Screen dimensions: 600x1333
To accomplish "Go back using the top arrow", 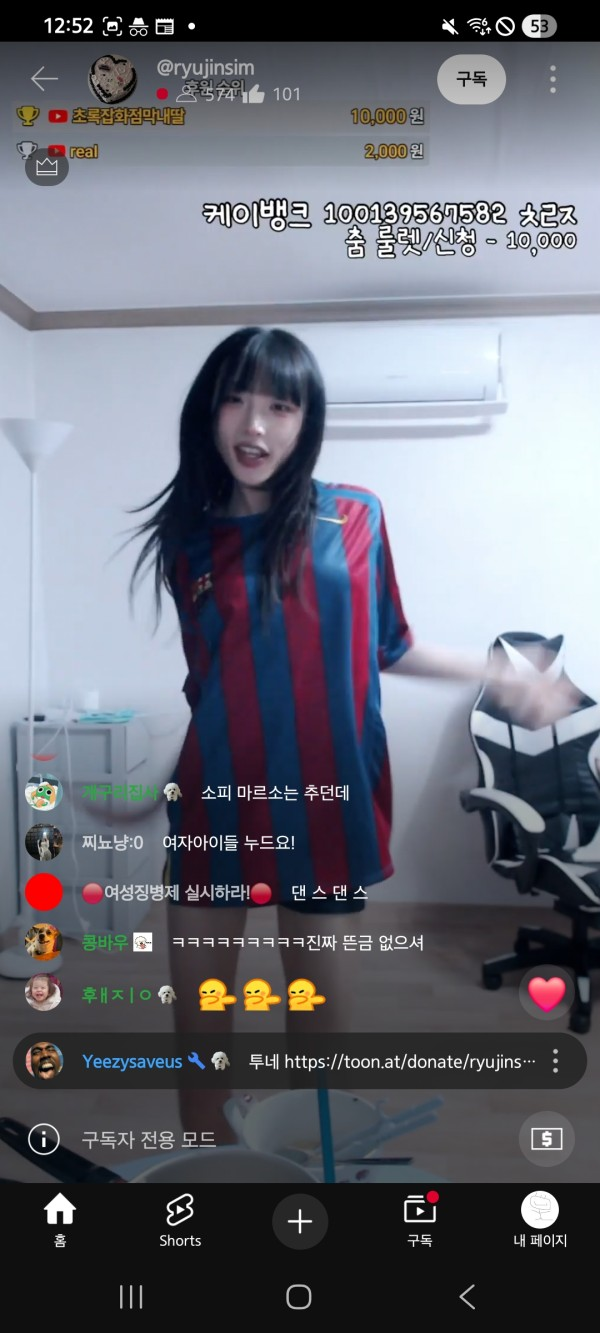I will pos(44,79).
